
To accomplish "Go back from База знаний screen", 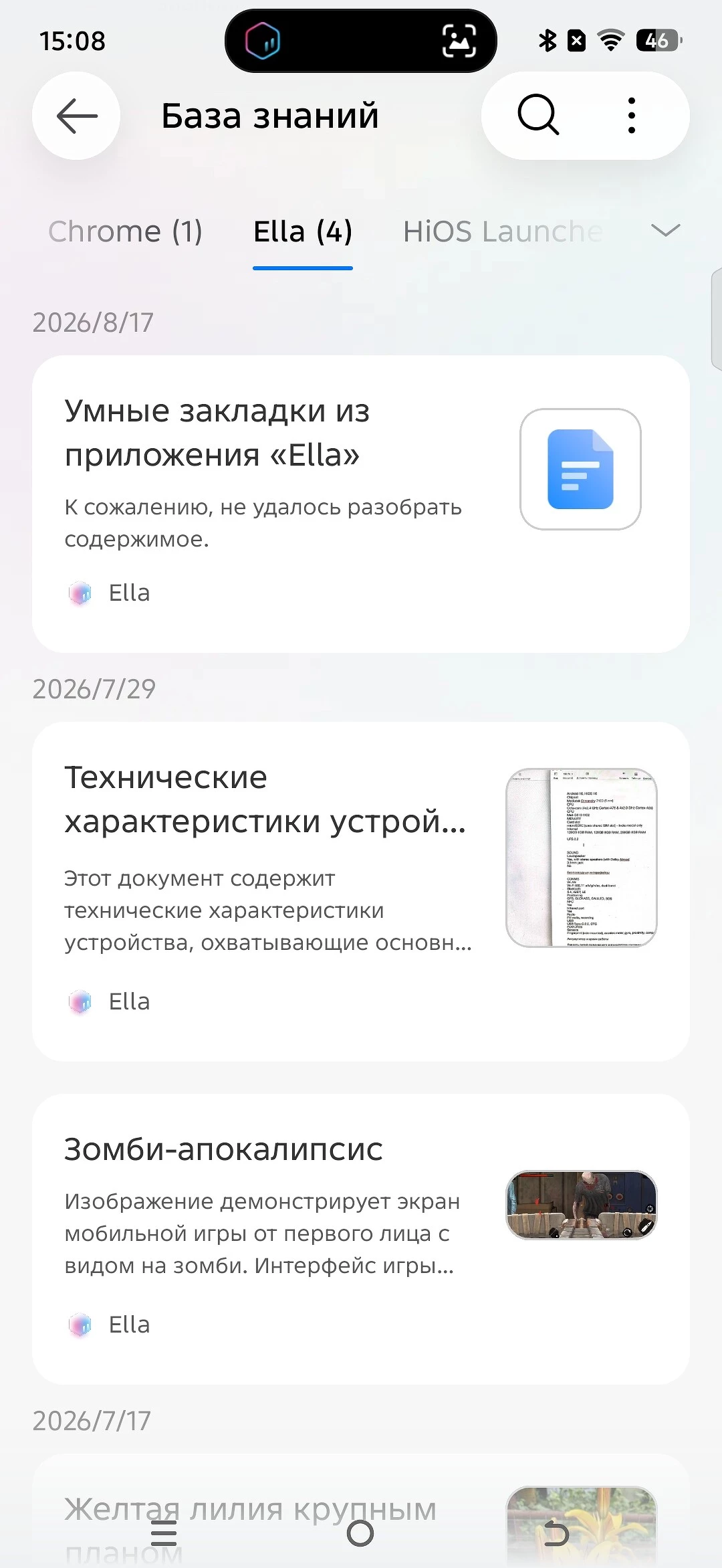I will 76,116.
